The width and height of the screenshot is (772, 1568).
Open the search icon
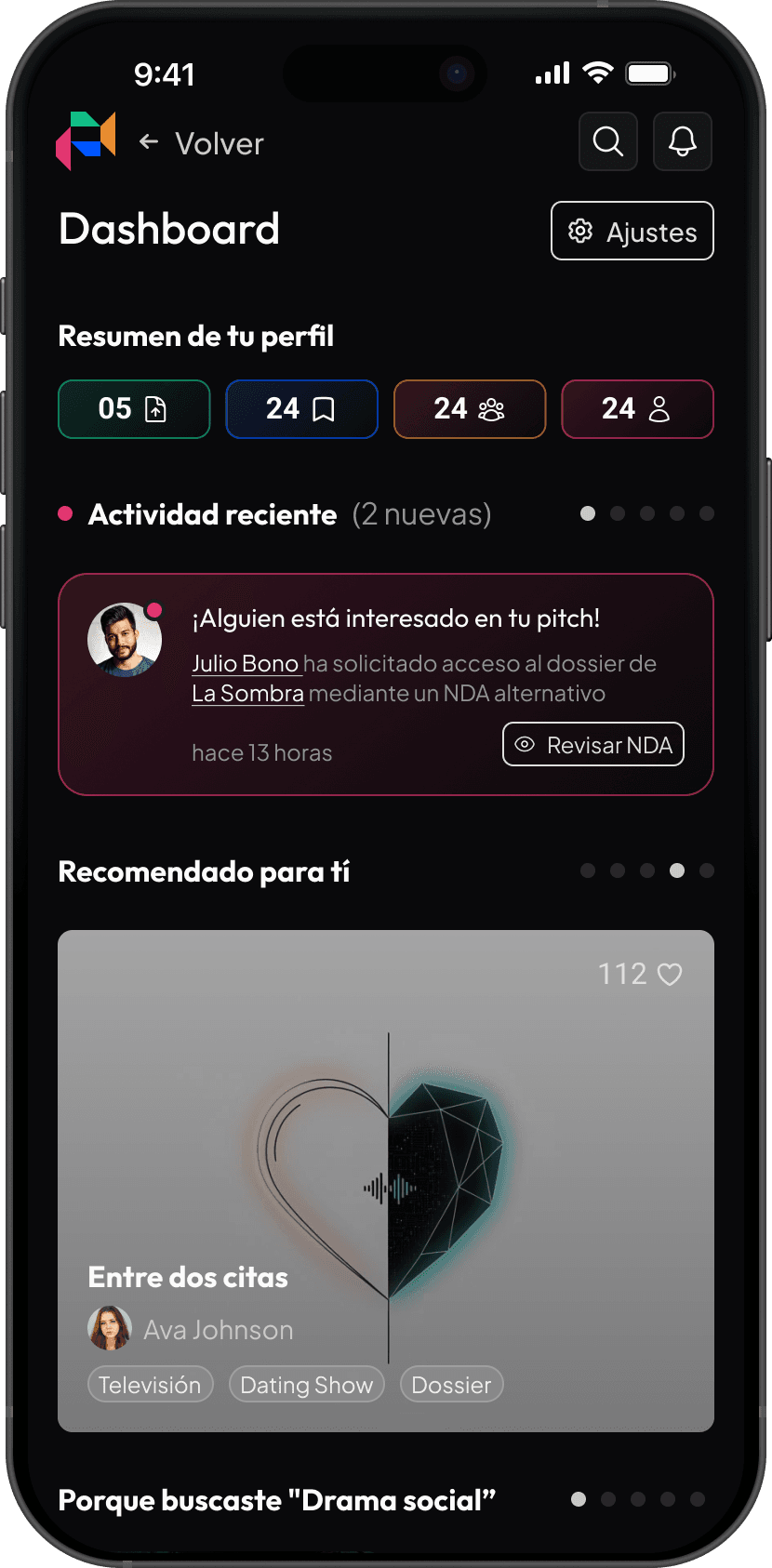[607, 141]
